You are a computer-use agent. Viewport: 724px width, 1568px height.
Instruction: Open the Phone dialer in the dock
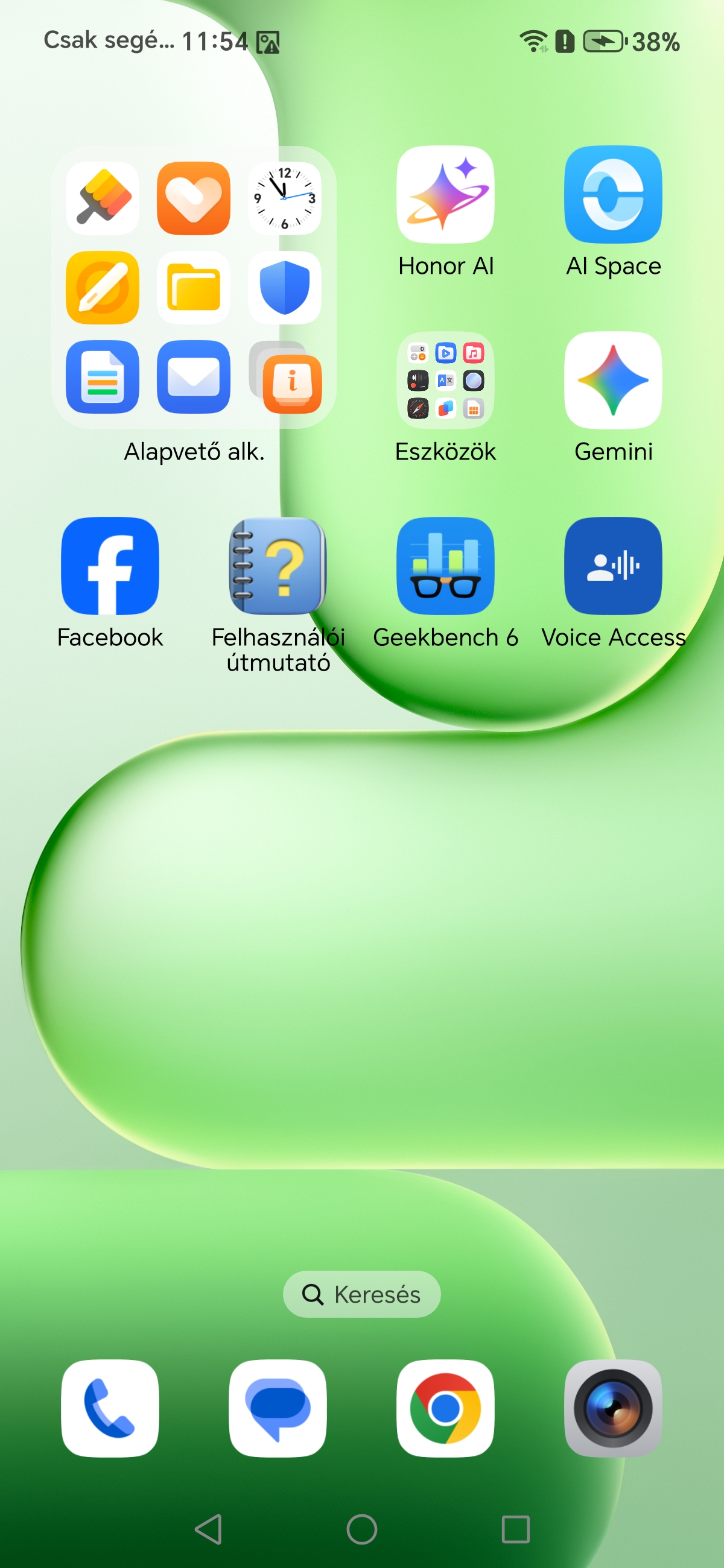[110, 1408]
